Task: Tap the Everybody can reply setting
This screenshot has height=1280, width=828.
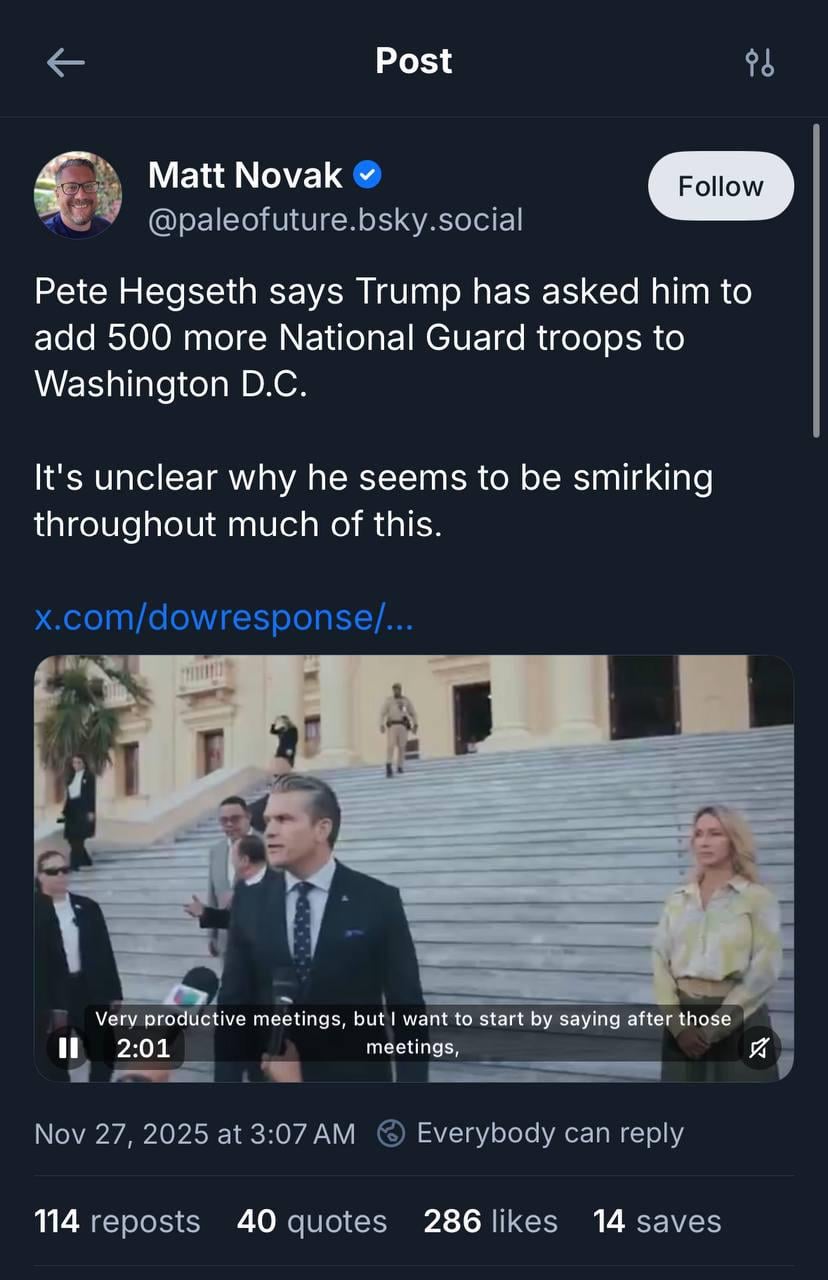Action: [x=531, y=1133]
